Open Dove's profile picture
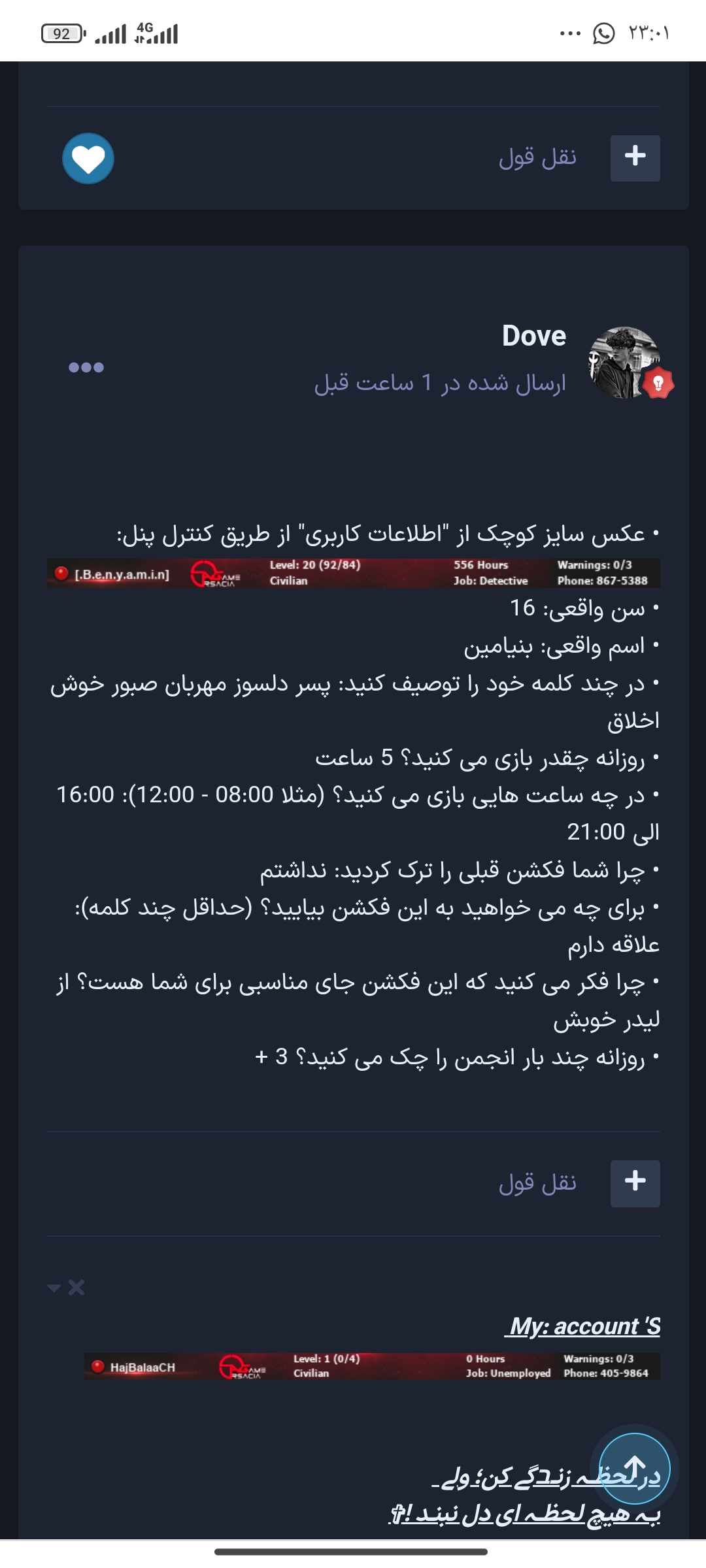Screen dimensions: 706x1568 (x=625, y=363)
